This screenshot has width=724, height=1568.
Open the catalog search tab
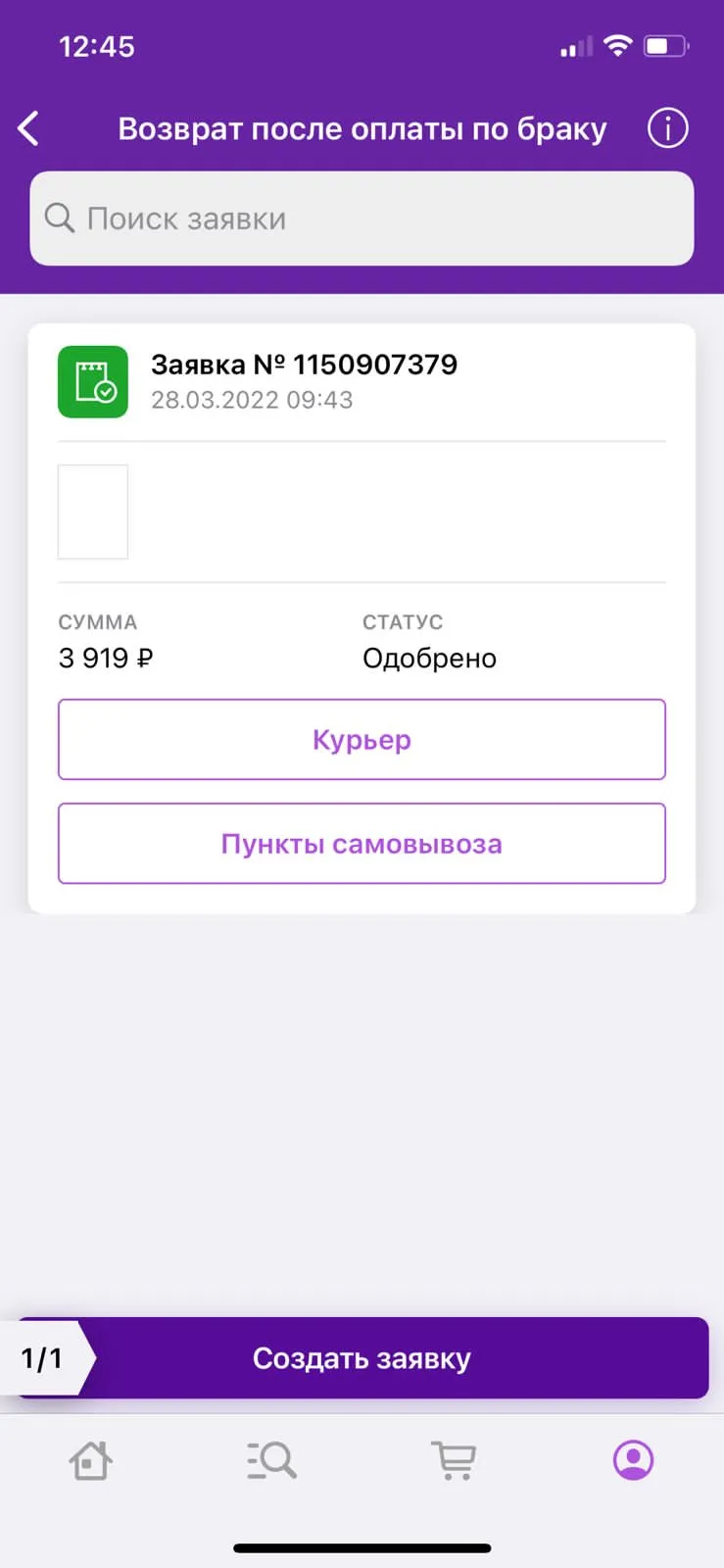coord(271,1460)
